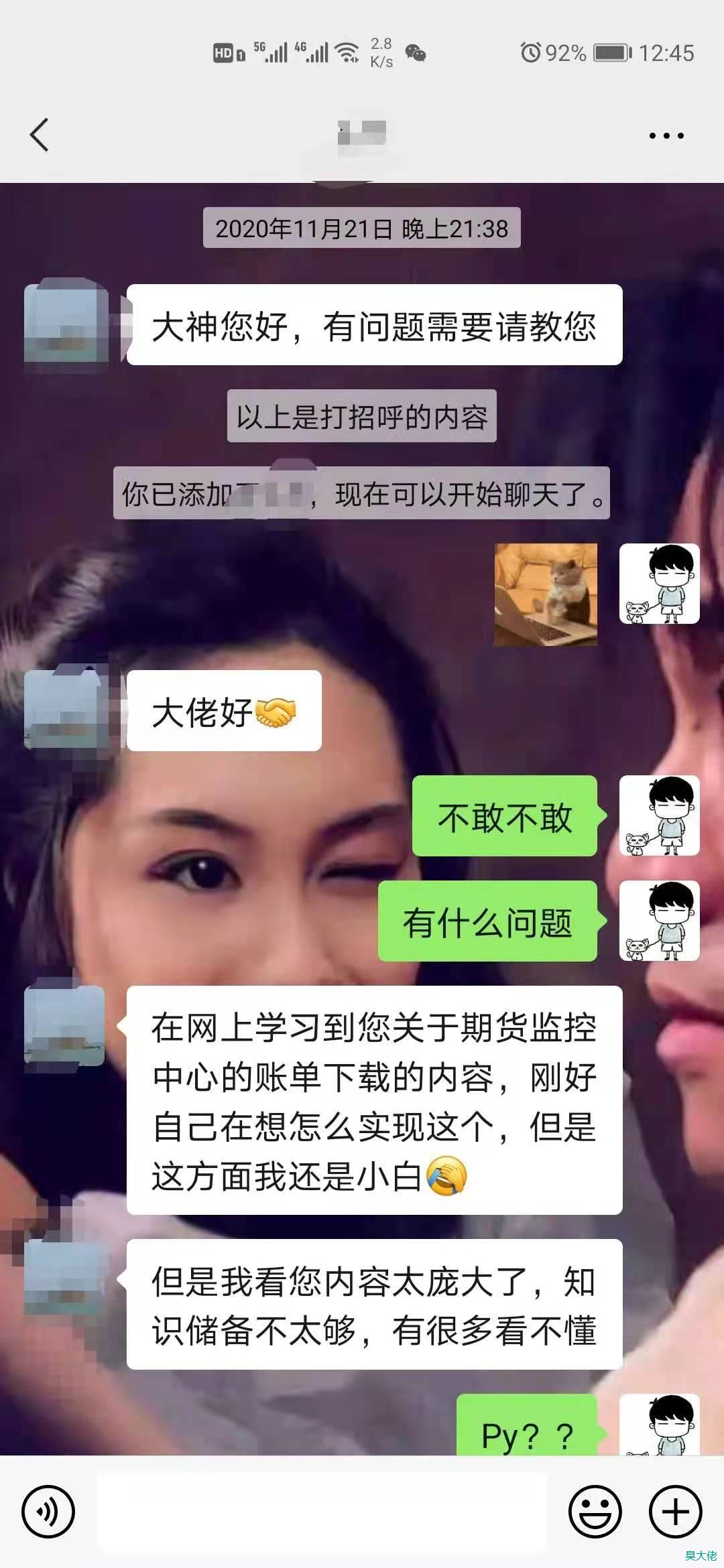Go back to the chat list

40,135
